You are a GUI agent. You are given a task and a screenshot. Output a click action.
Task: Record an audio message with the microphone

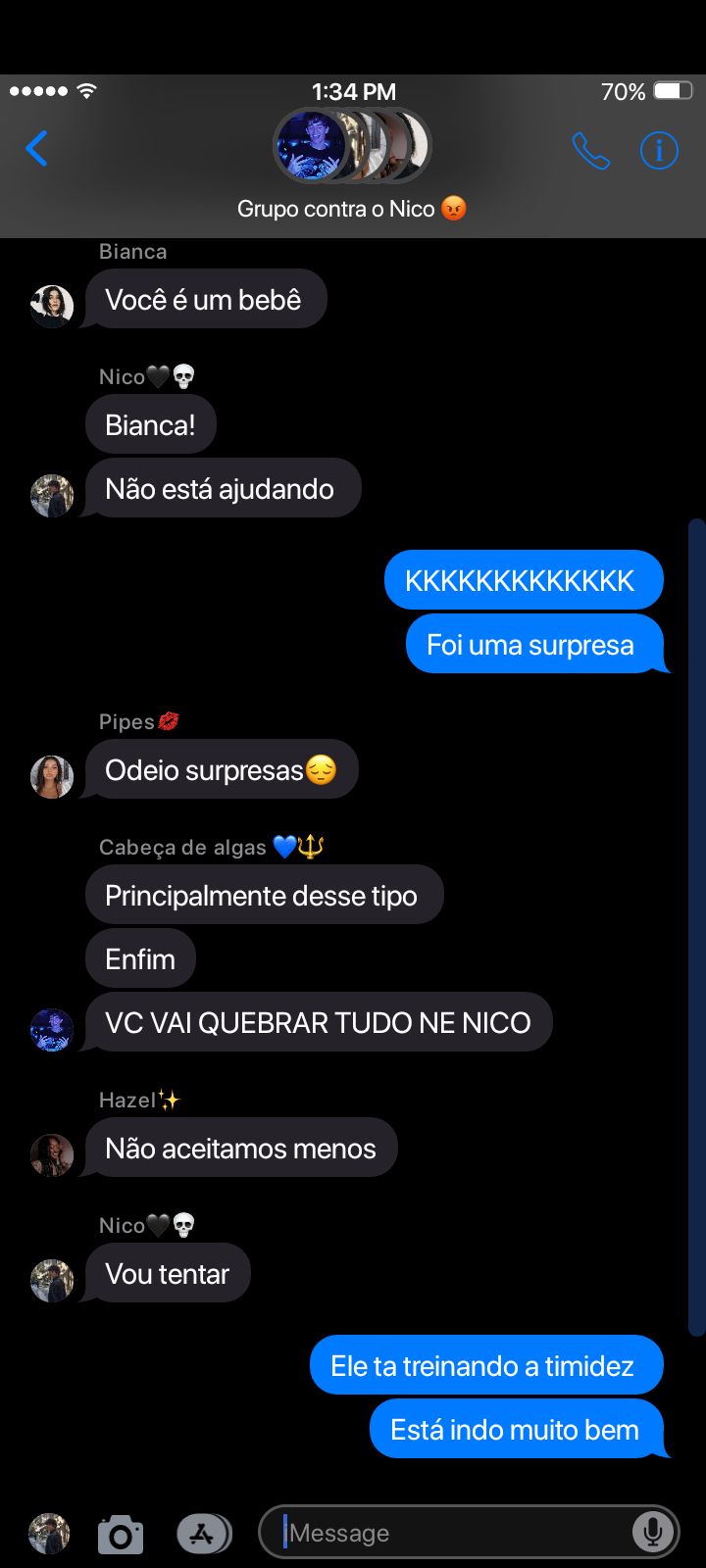(x=652, y=1532)
